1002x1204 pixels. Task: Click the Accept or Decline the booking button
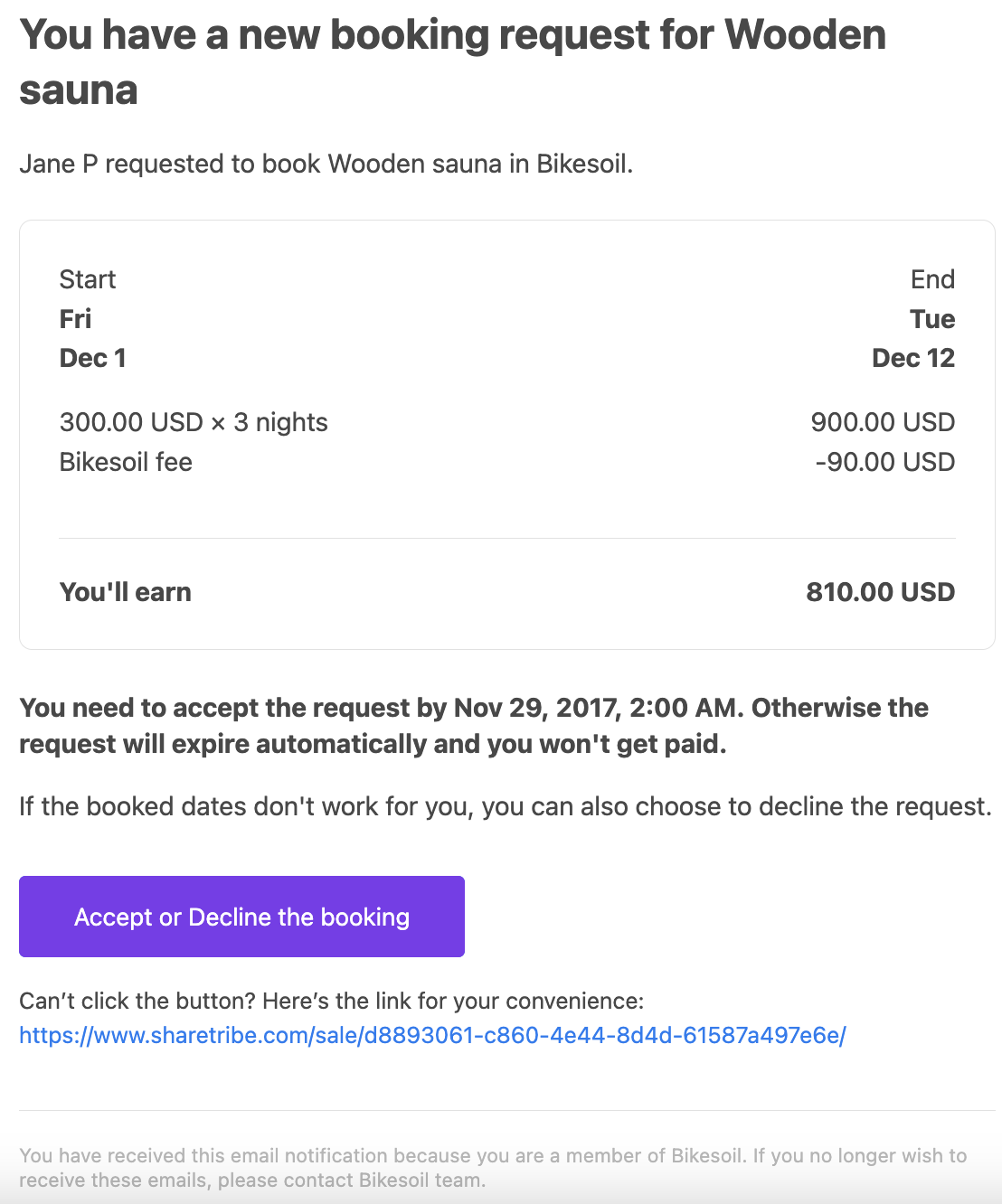point(241,916)
